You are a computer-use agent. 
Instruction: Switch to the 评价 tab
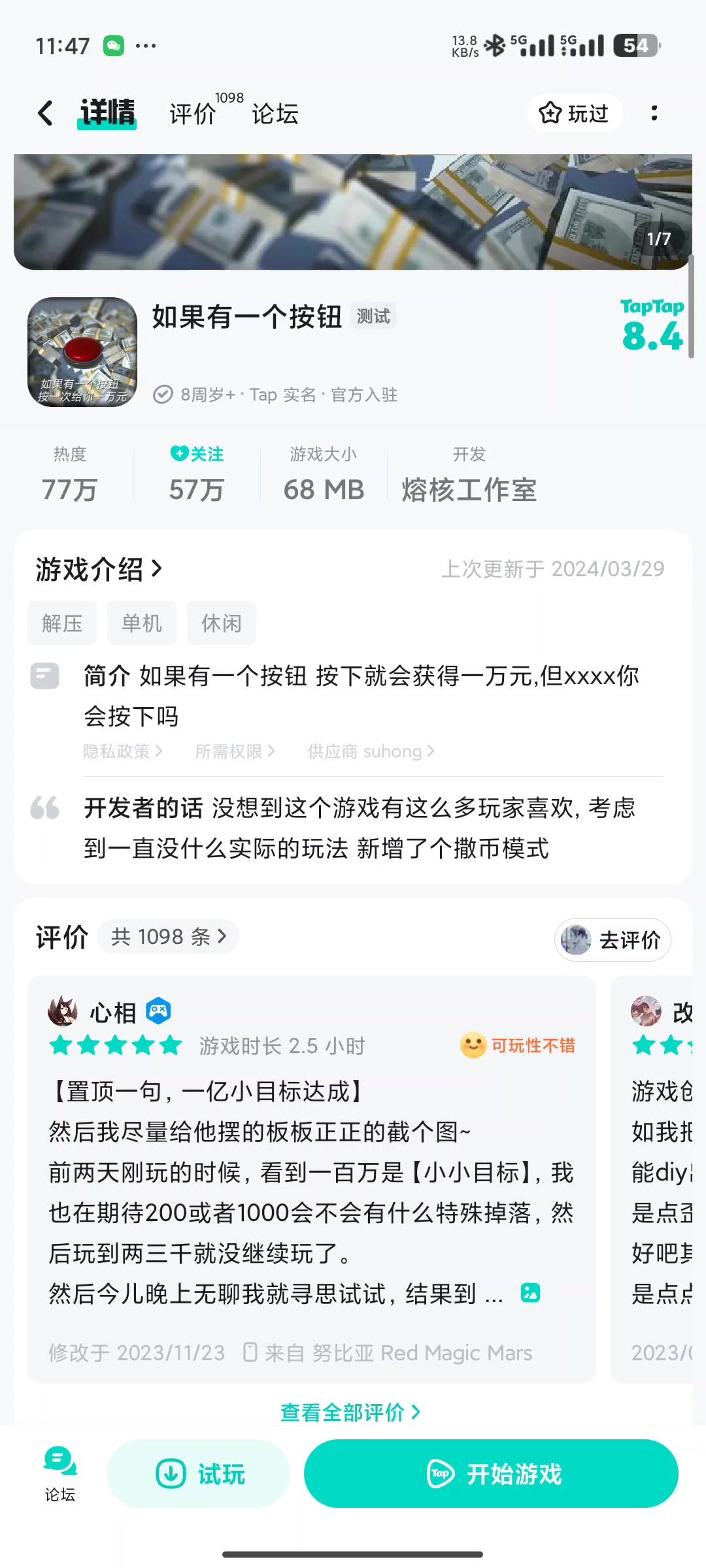pos(193,114)
